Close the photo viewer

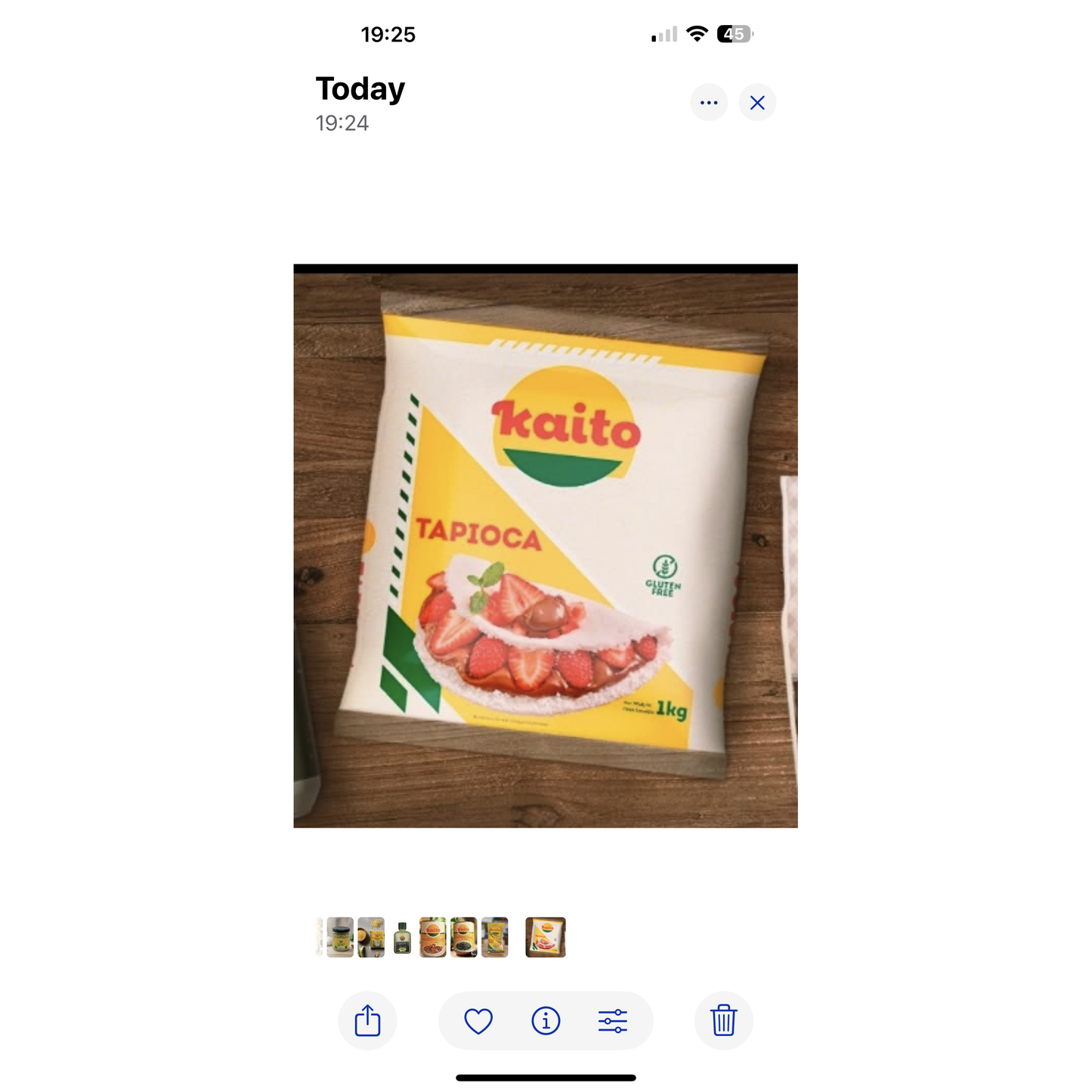point(757,103)
